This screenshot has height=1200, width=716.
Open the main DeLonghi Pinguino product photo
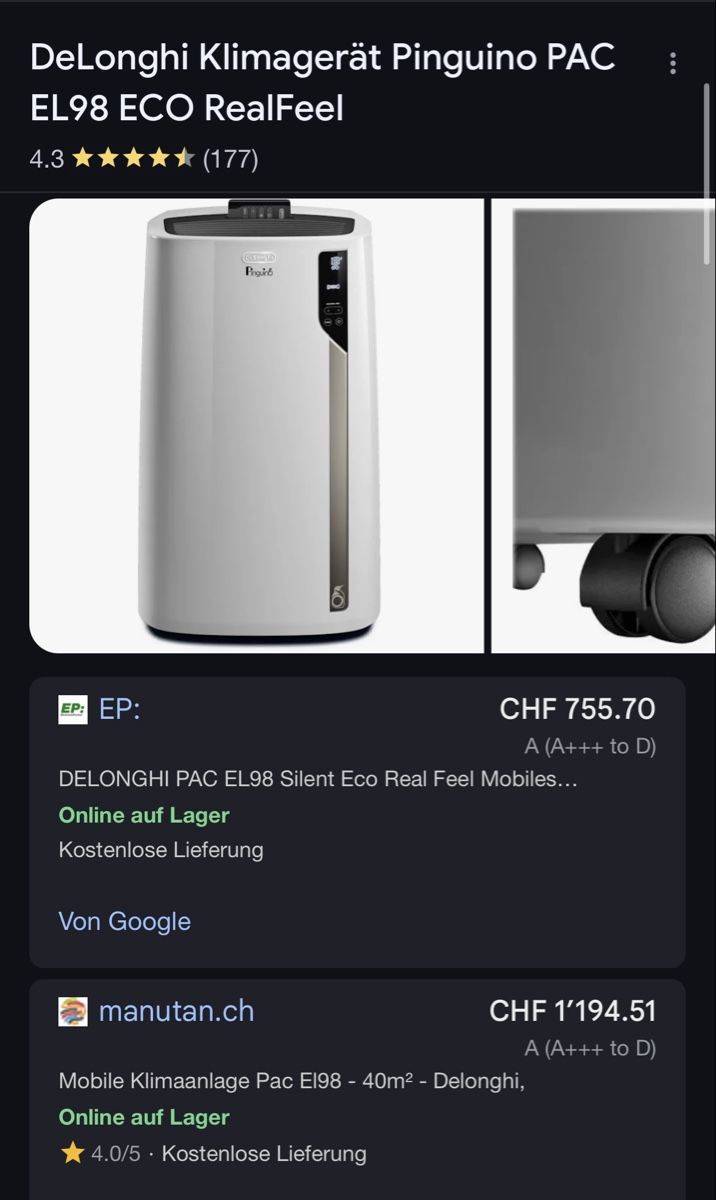(x=256, y=426)
